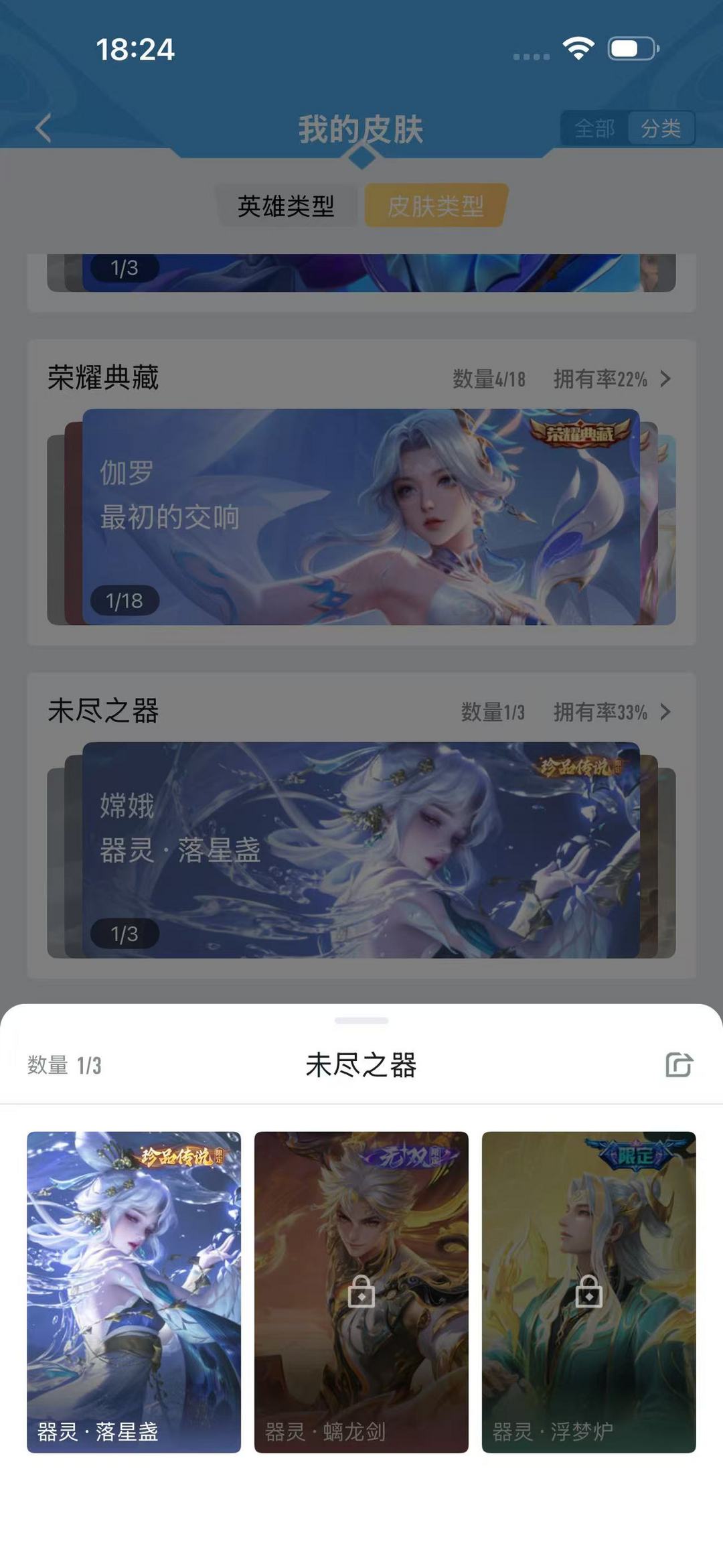Open the 器灵·落星盏 skin card

click(x=134, y=1291)
